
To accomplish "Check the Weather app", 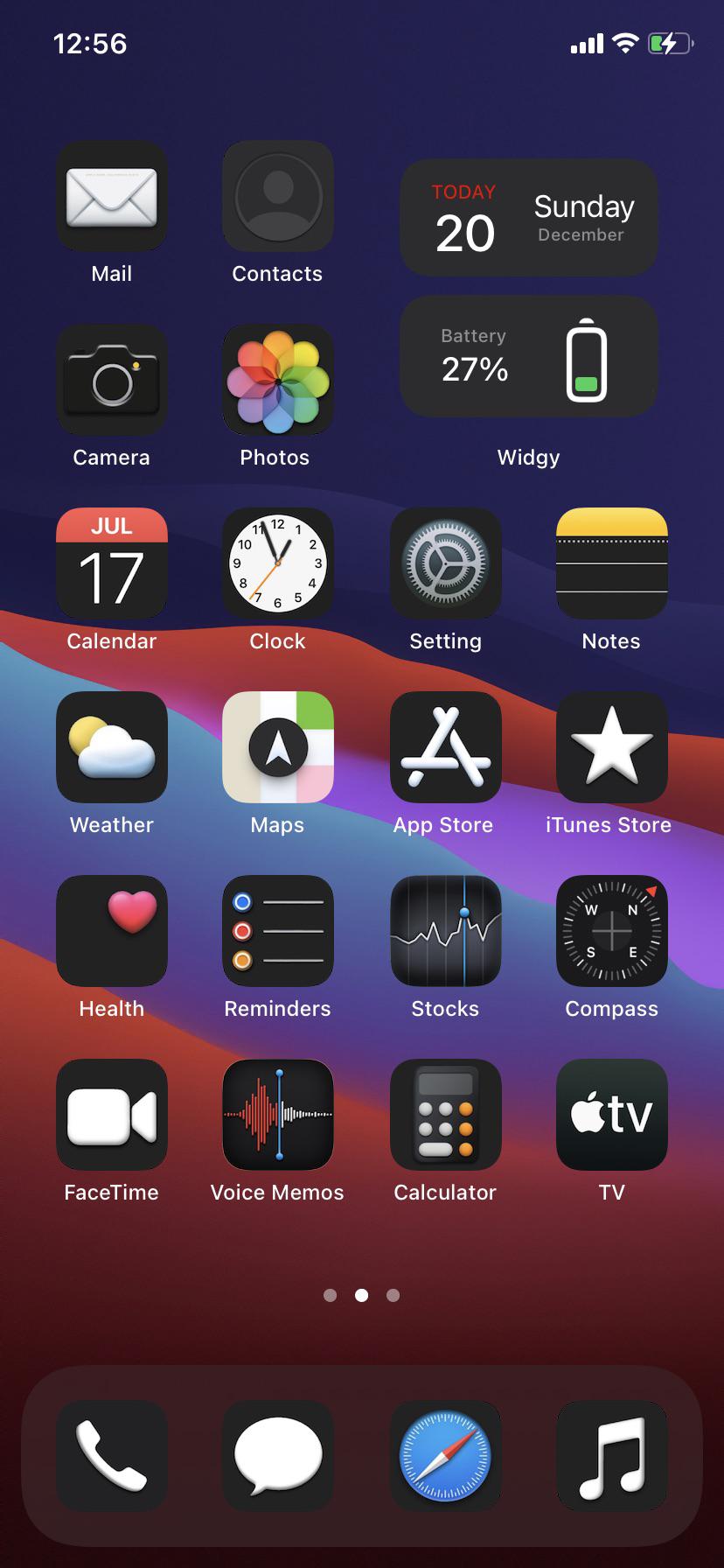I will 112,748.
